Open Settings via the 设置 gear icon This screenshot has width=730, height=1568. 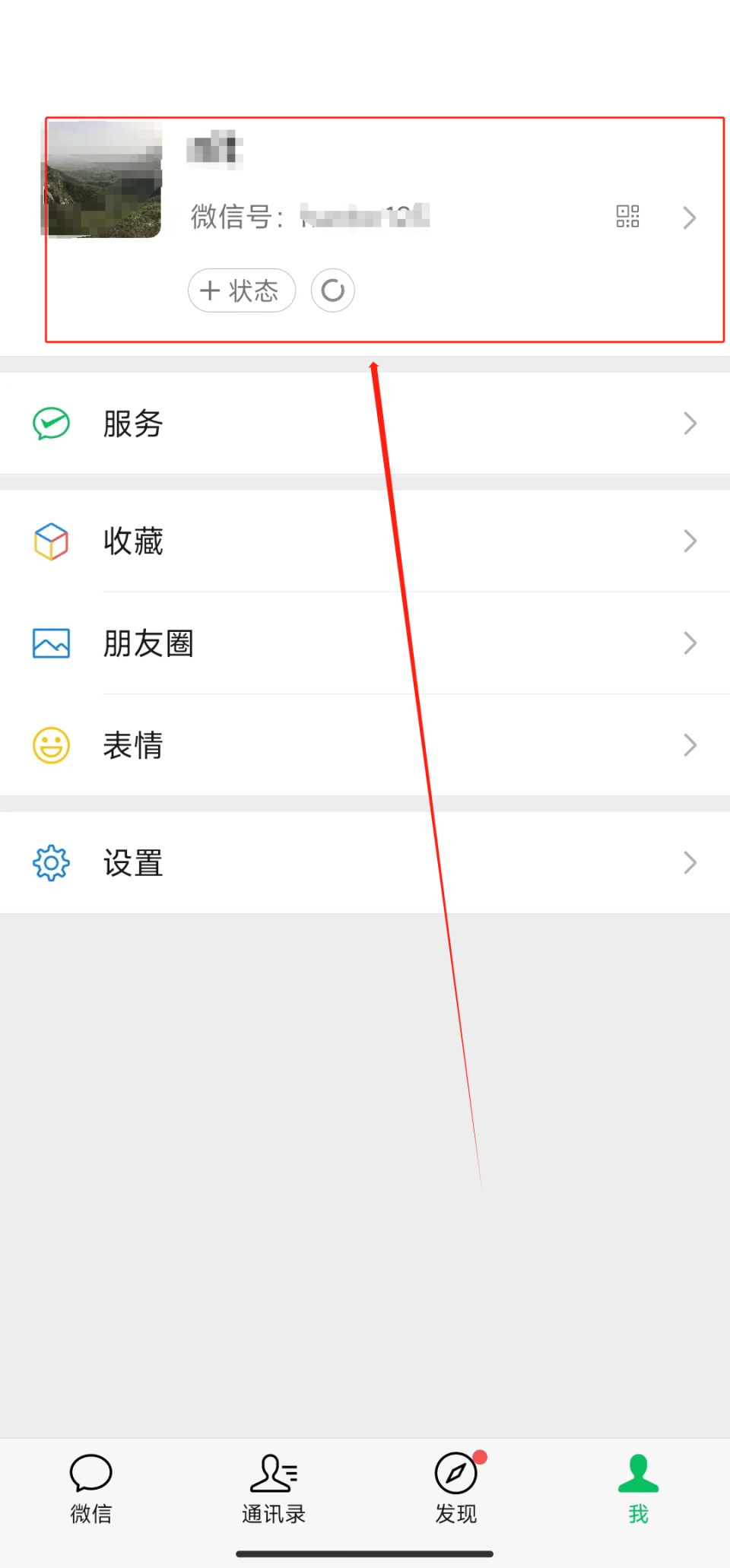pyautogui.click(x=50, y=862)
